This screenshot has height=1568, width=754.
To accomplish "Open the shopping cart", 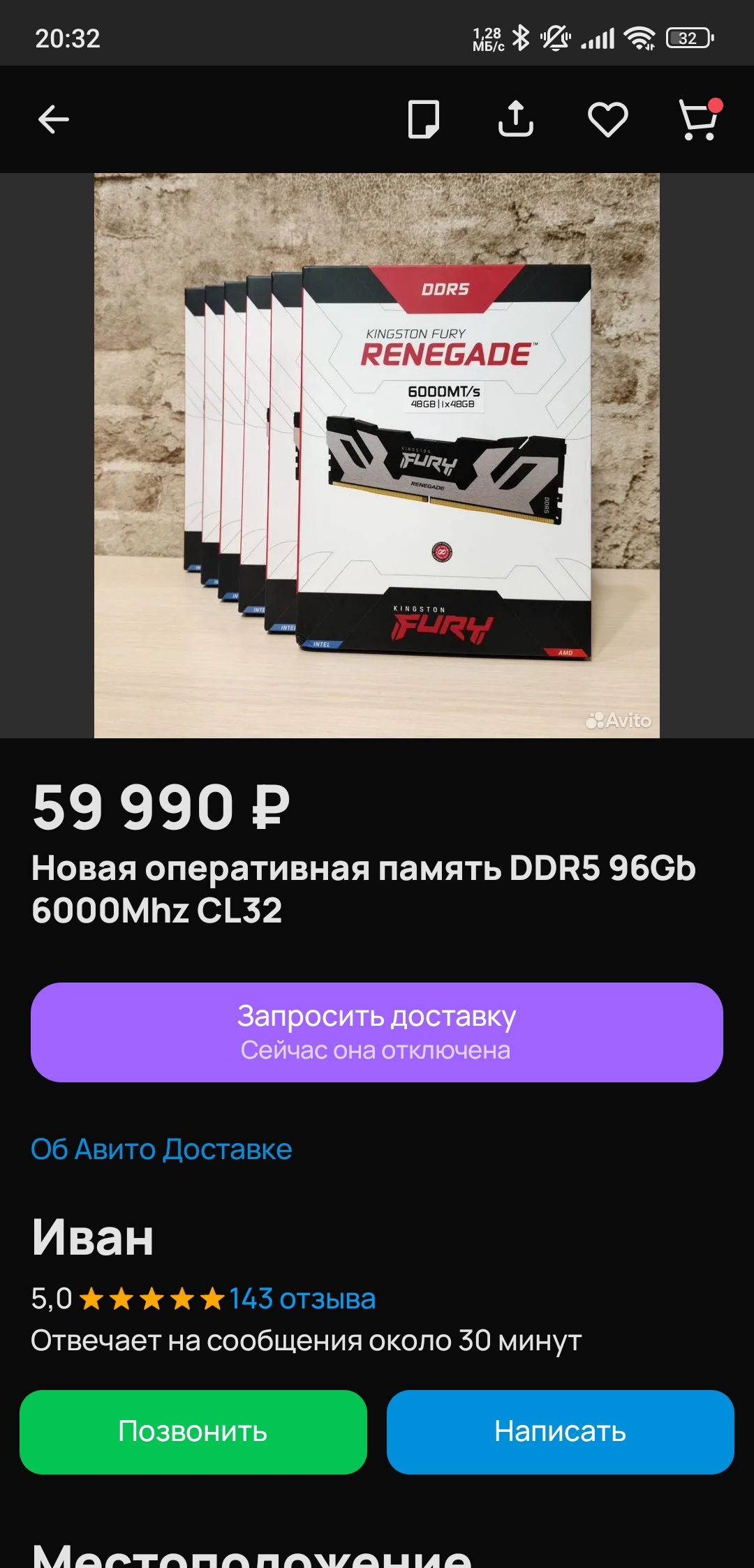I will click(699, 119).
